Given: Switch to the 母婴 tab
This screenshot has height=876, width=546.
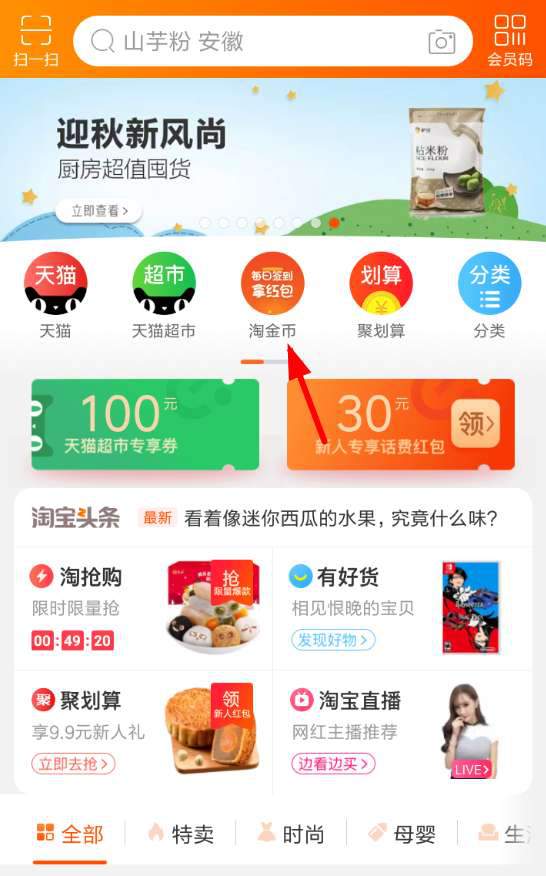Looking at the screenshot, I should [402, 835].
